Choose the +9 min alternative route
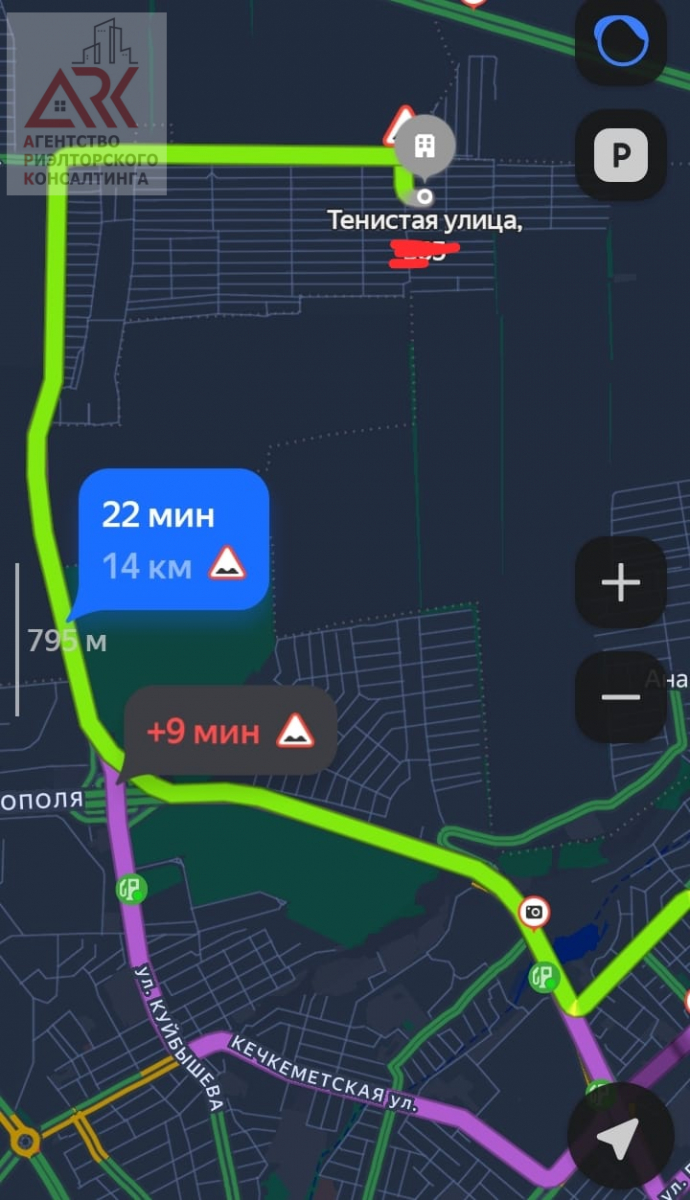 [230, 731]
